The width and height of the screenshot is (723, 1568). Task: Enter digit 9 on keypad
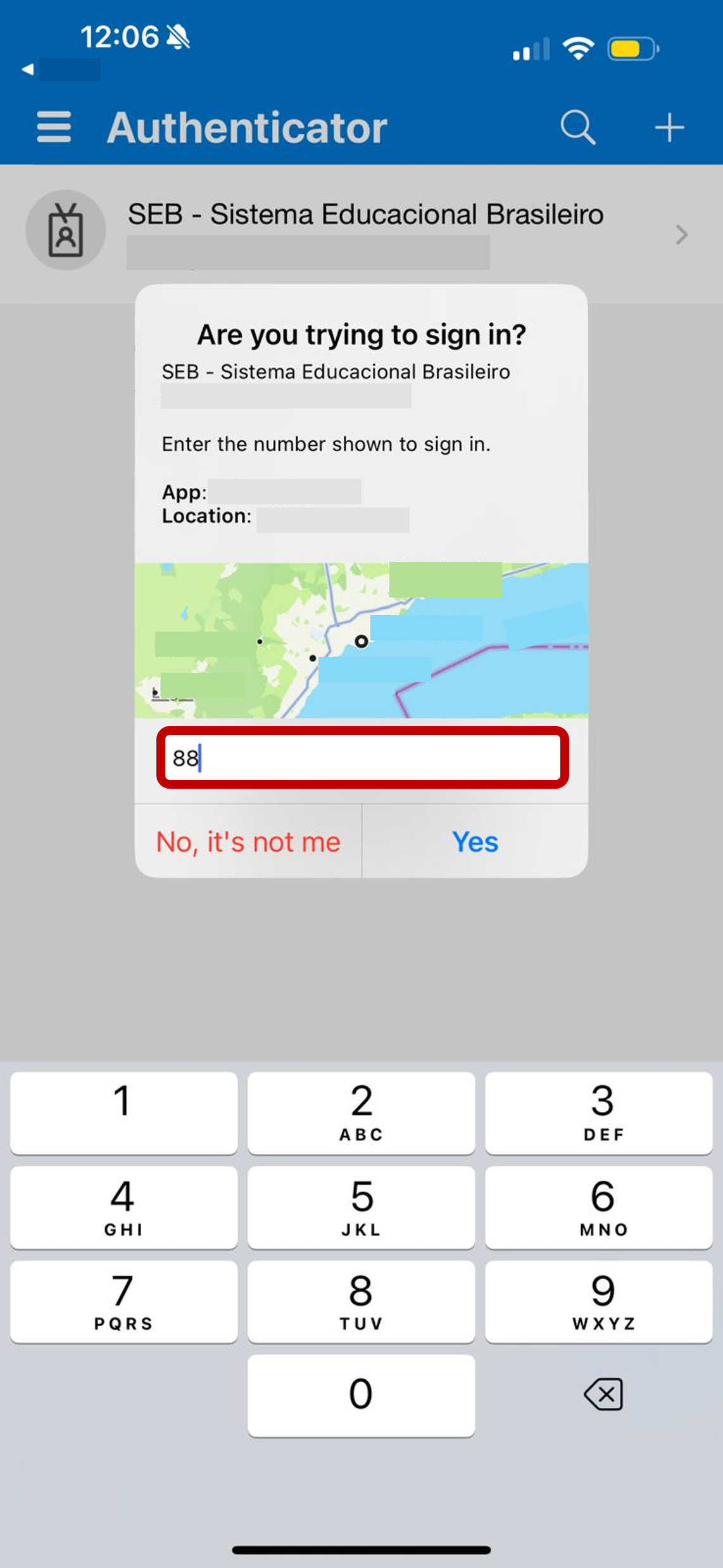(x=599, y=1301)
